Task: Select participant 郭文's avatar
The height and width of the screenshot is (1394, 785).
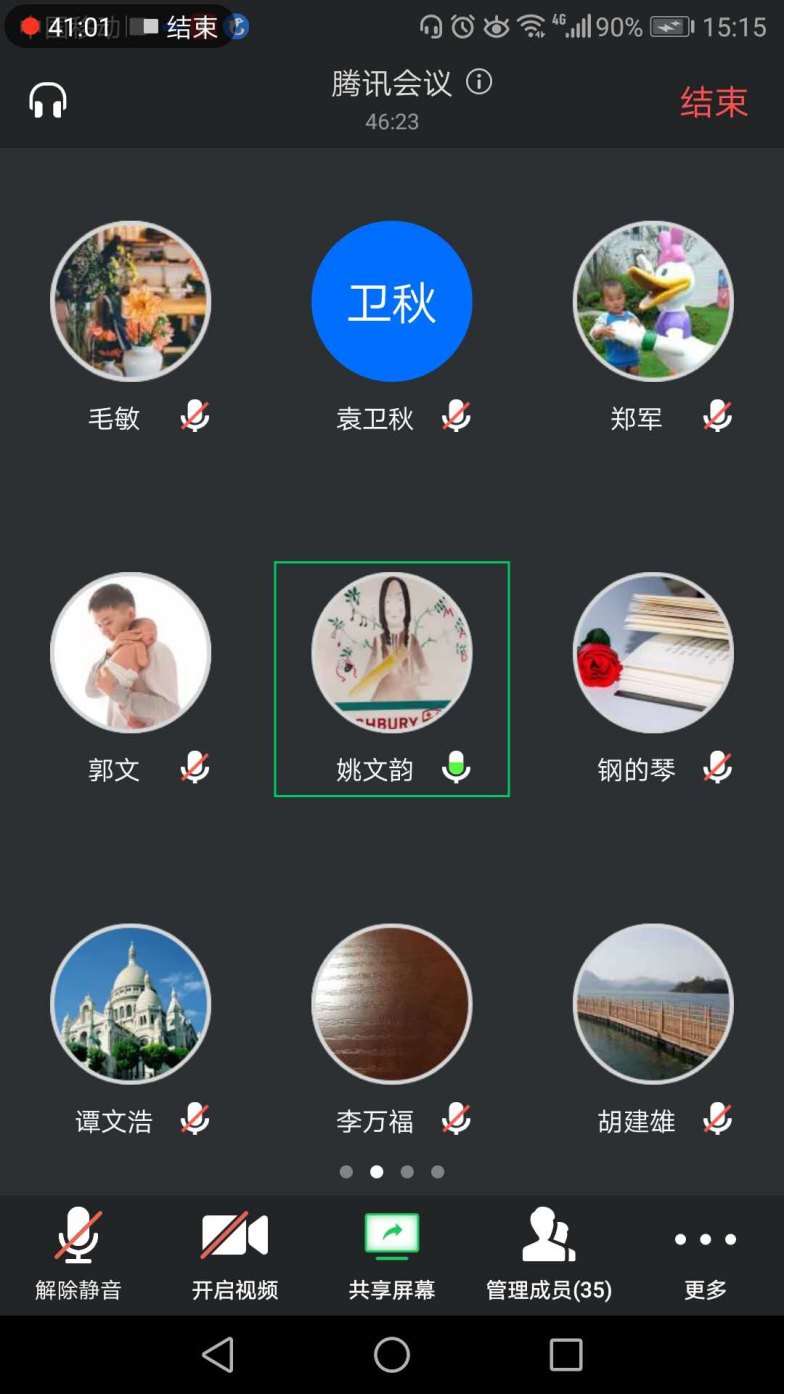Action: tap(131, 653)
